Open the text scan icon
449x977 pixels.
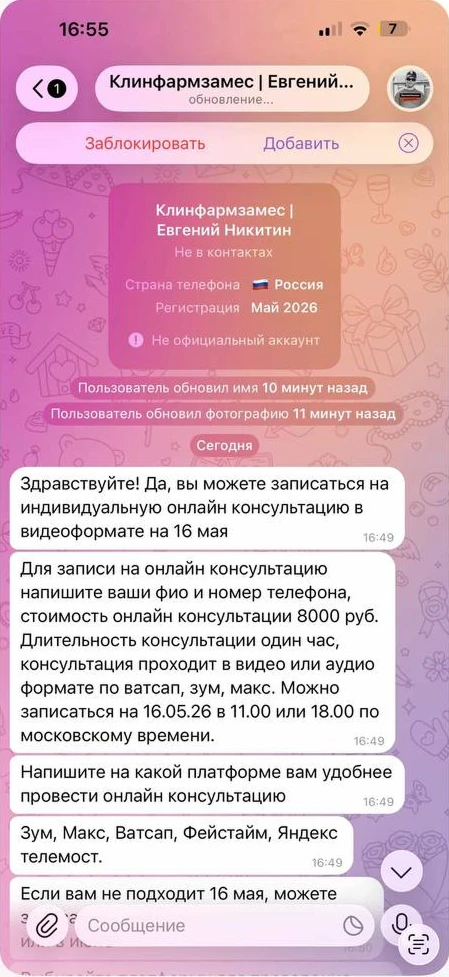(419, 943)
